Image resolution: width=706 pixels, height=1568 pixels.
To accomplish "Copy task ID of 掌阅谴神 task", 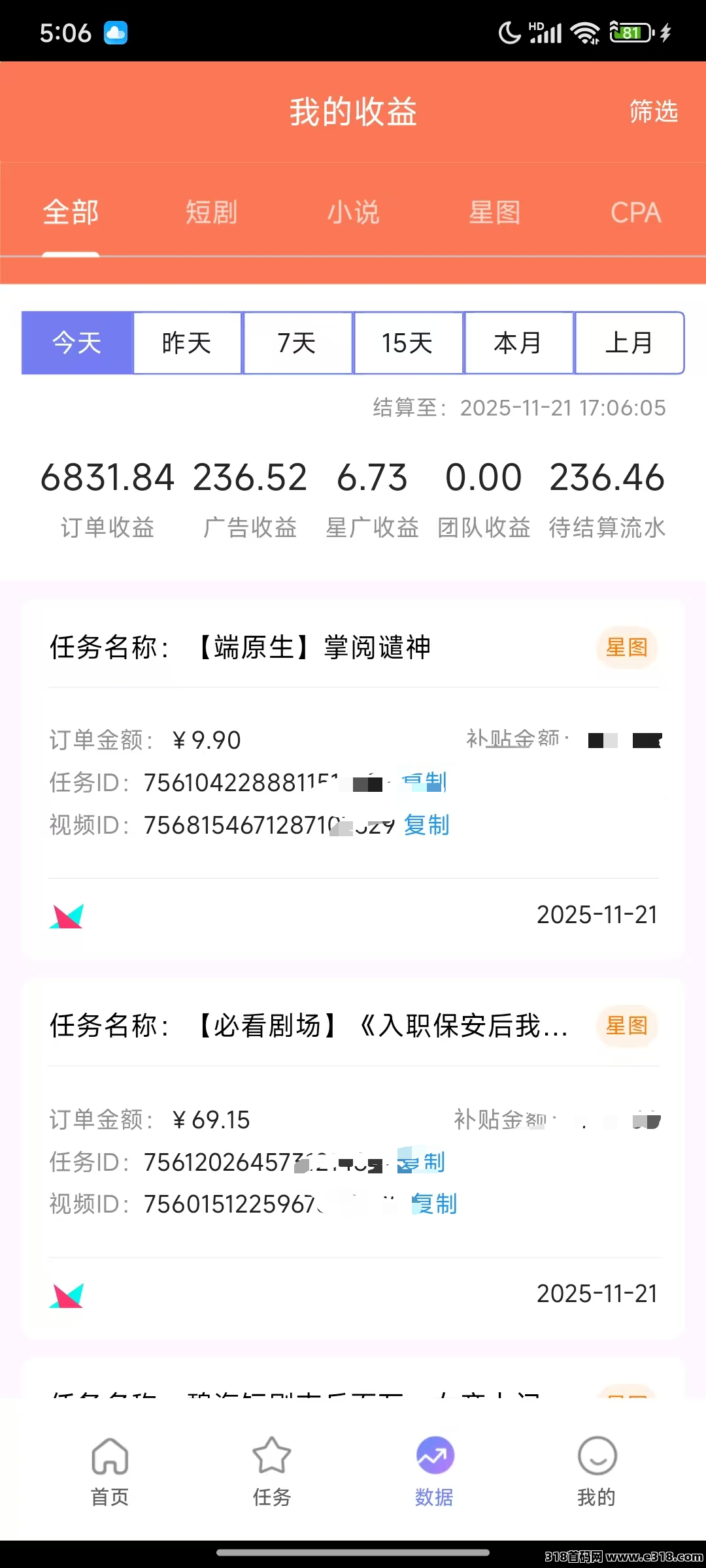I will click(x=425, y=782).
